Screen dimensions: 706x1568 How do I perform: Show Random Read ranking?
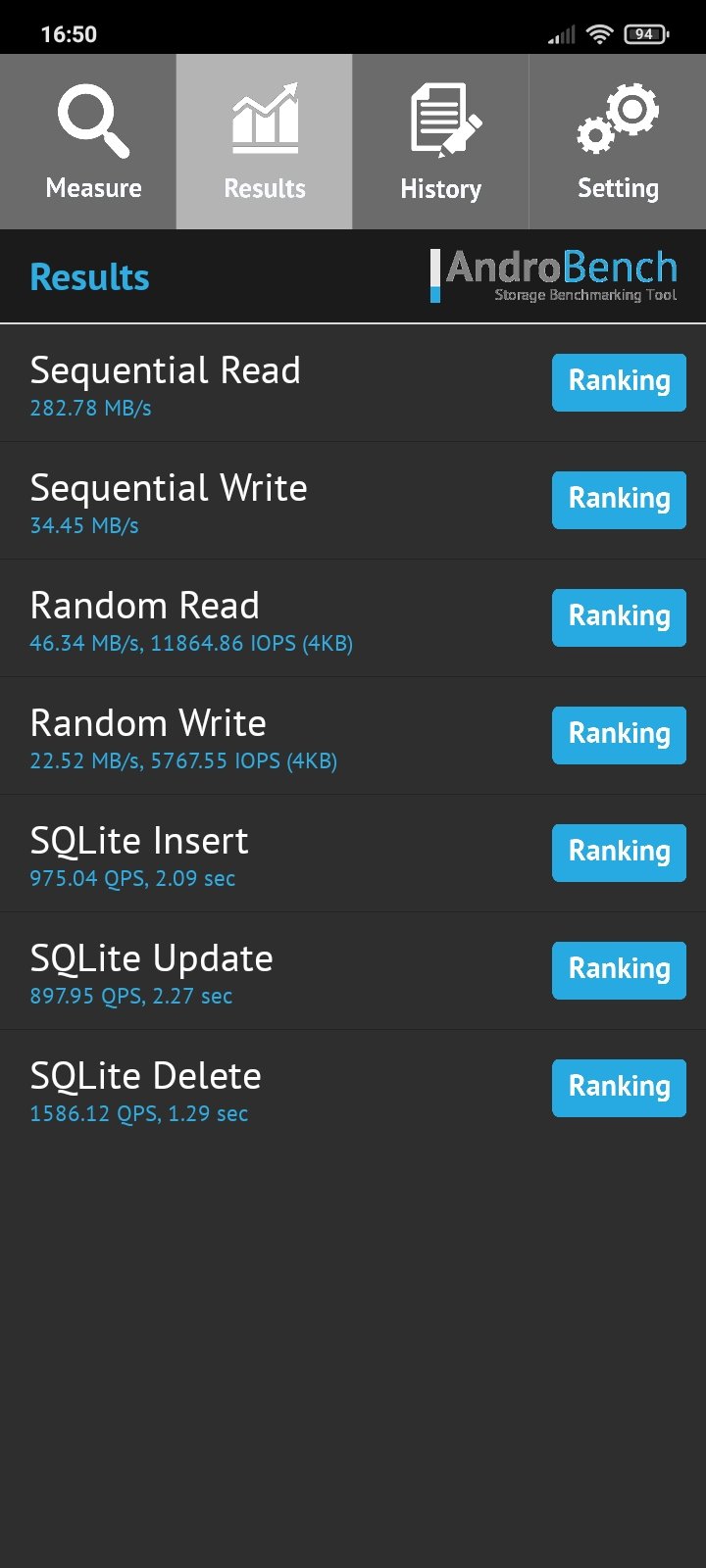pos(619,617)
